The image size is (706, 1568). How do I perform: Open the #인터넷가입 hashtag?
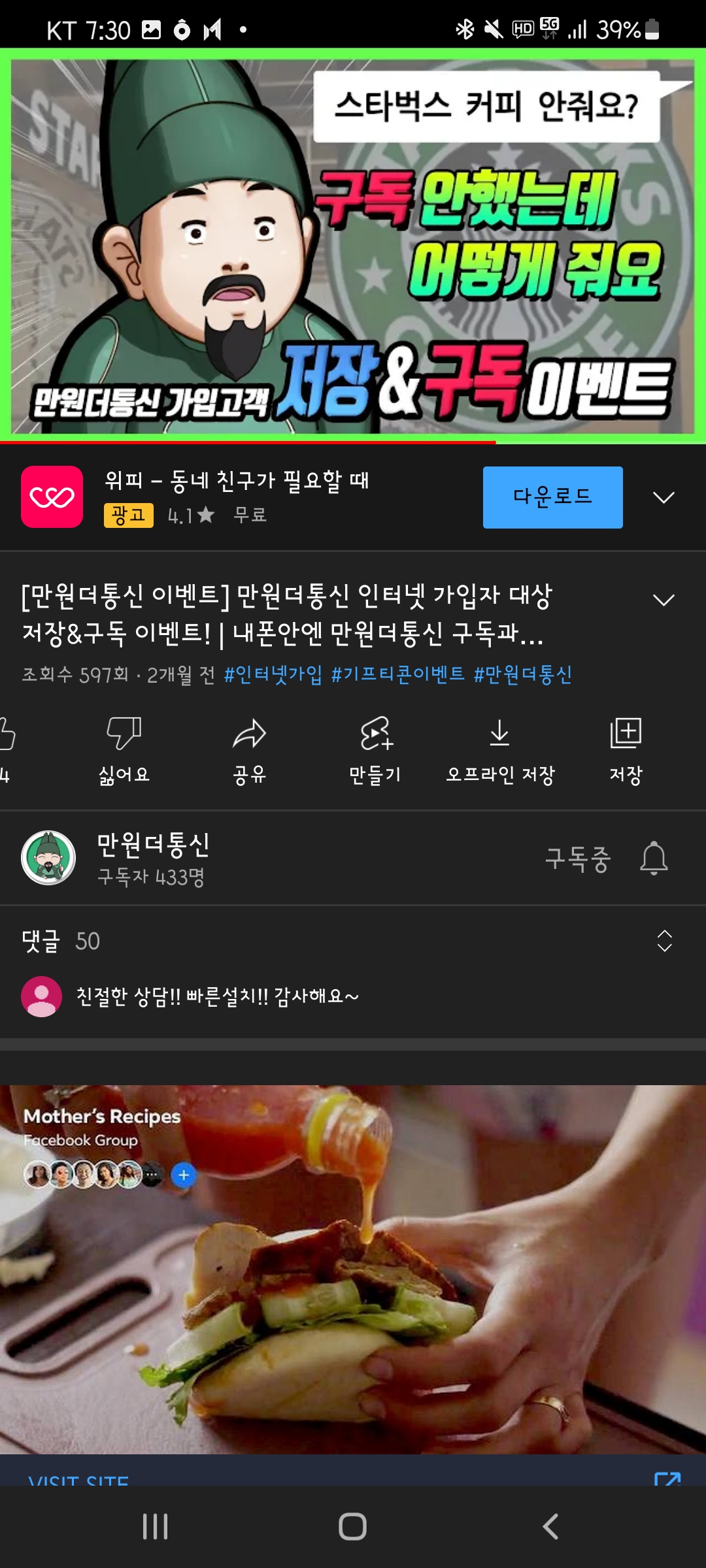[x=273, y=674]
